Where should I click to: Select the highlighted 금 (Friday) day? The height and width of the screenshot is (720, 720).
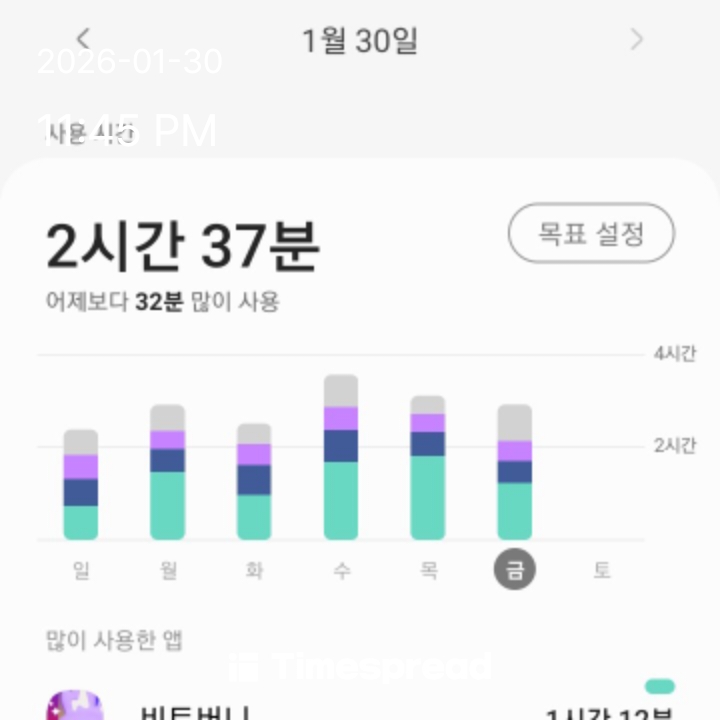pos(515,570)
